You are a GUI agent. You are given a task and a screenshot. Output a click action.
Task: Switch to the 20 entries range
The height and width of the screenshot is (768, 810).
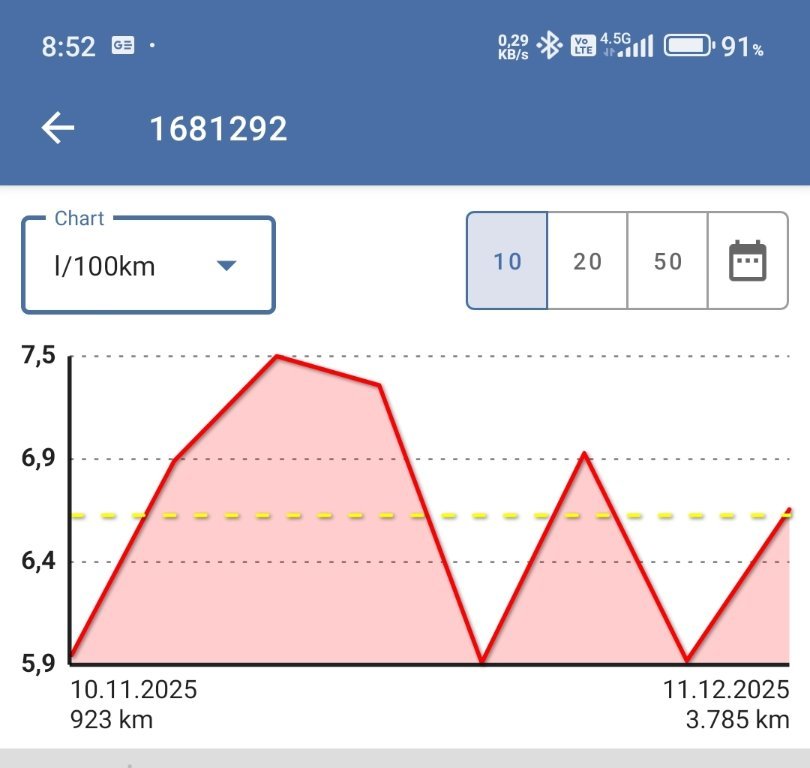coord(587,261)
